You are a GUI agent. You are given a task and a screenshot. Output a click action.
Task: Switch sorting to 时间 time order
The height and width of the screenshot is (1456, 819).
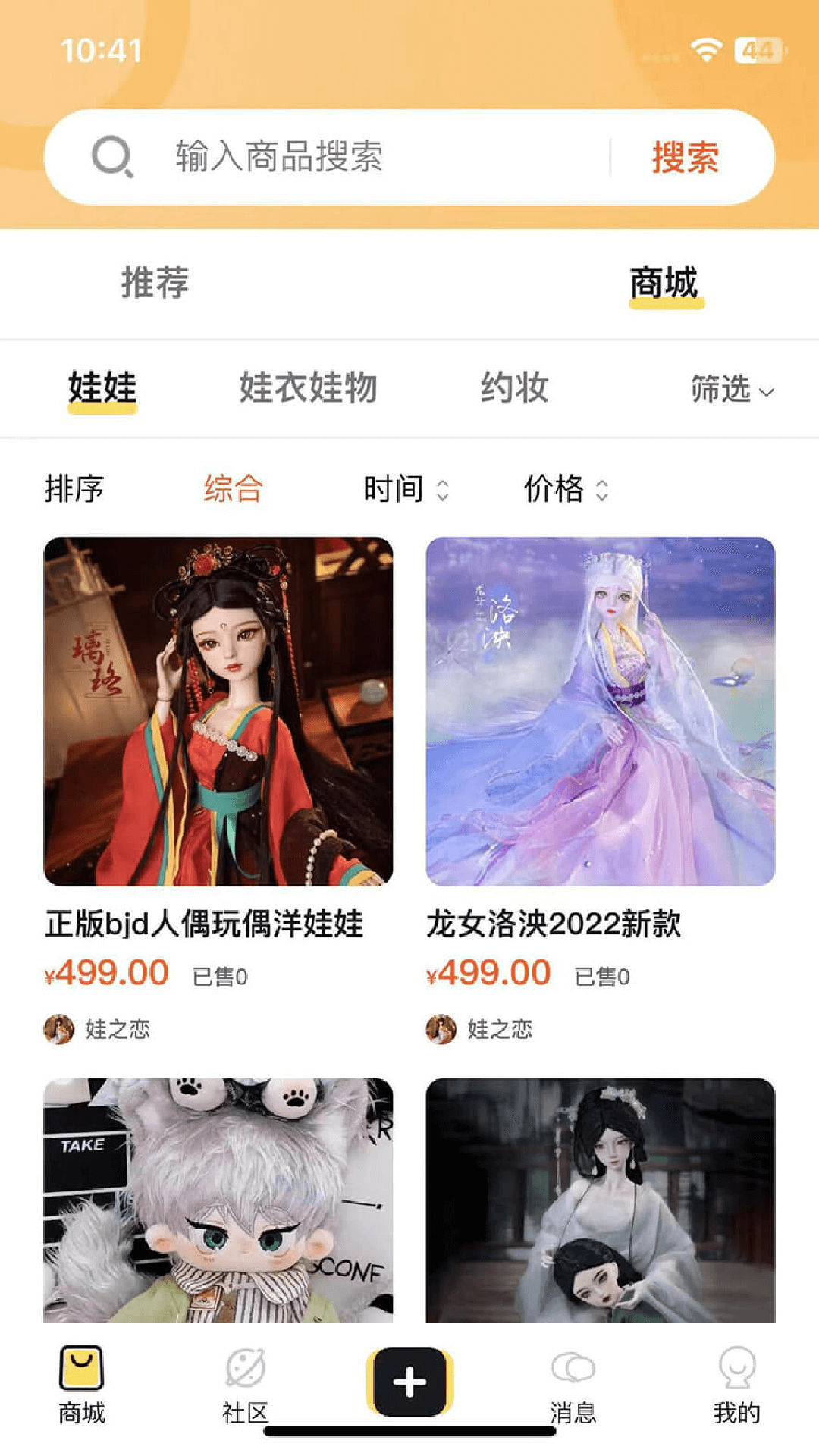(x=394, y=490)
